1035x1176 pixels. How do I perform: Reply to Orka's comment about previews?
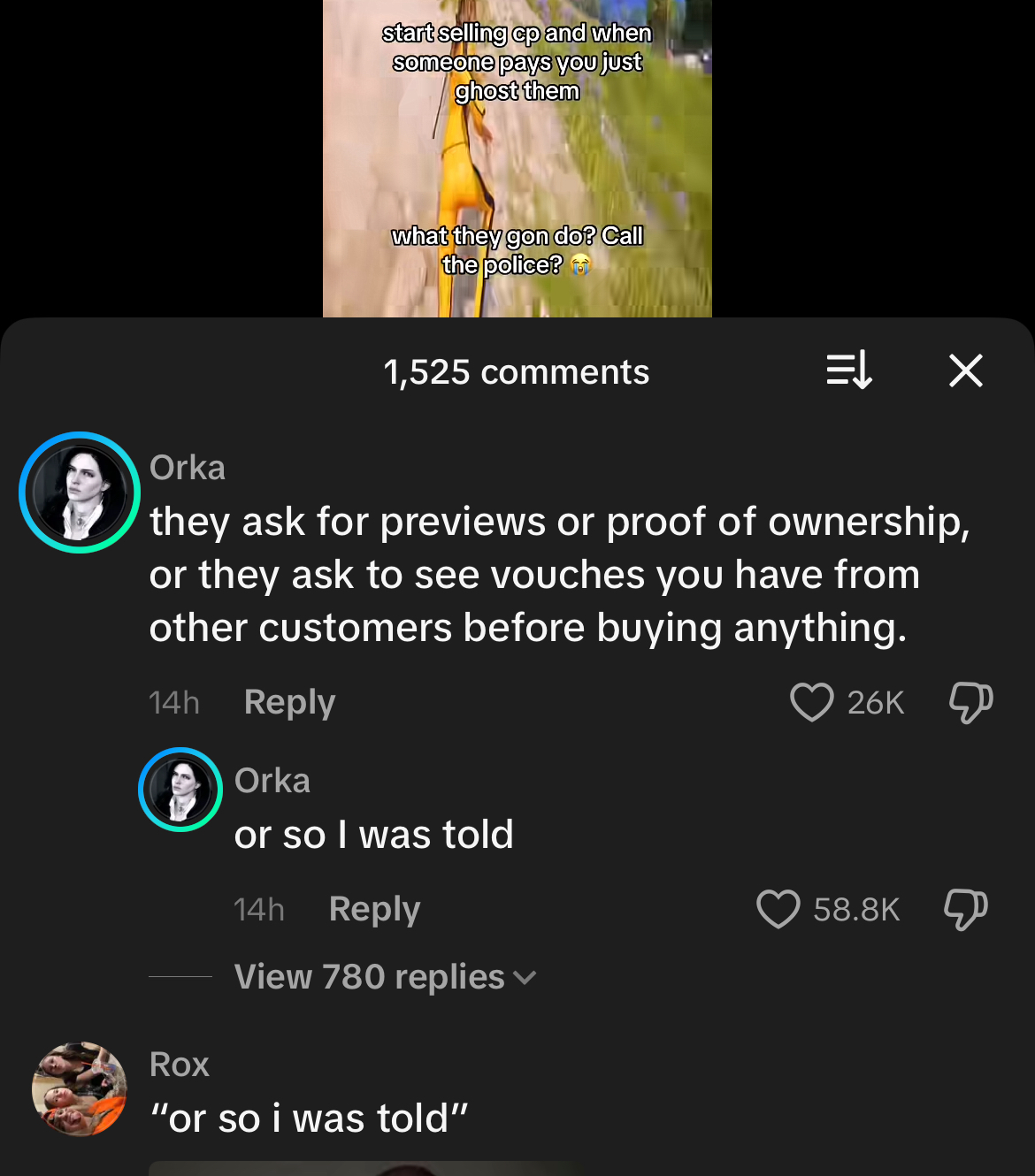(289, 702)
